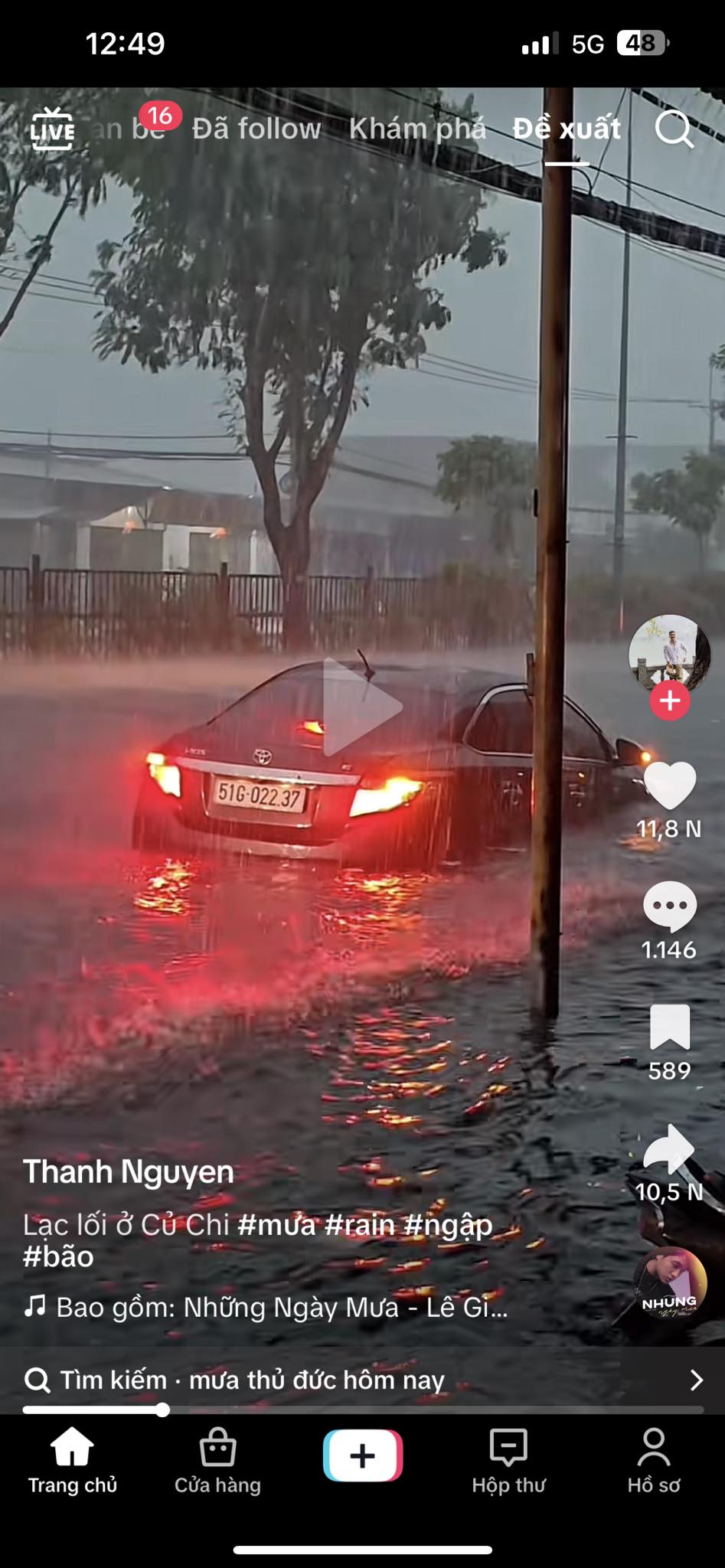Share this video via the arrow icon
Viewport: 725px width, 1568px height.
click(x=670, y=1148)
